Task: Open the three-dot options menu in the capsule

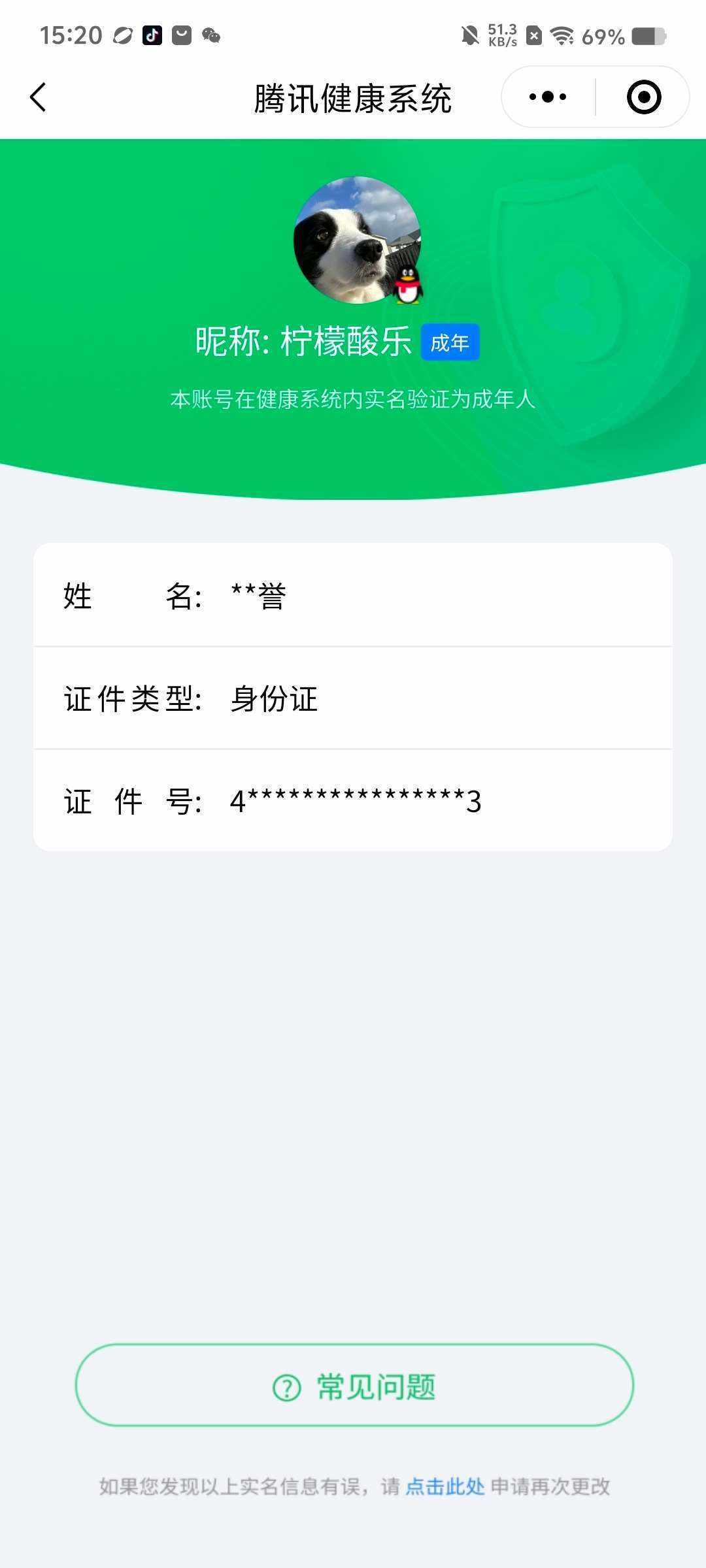Action: coord(546,96)
